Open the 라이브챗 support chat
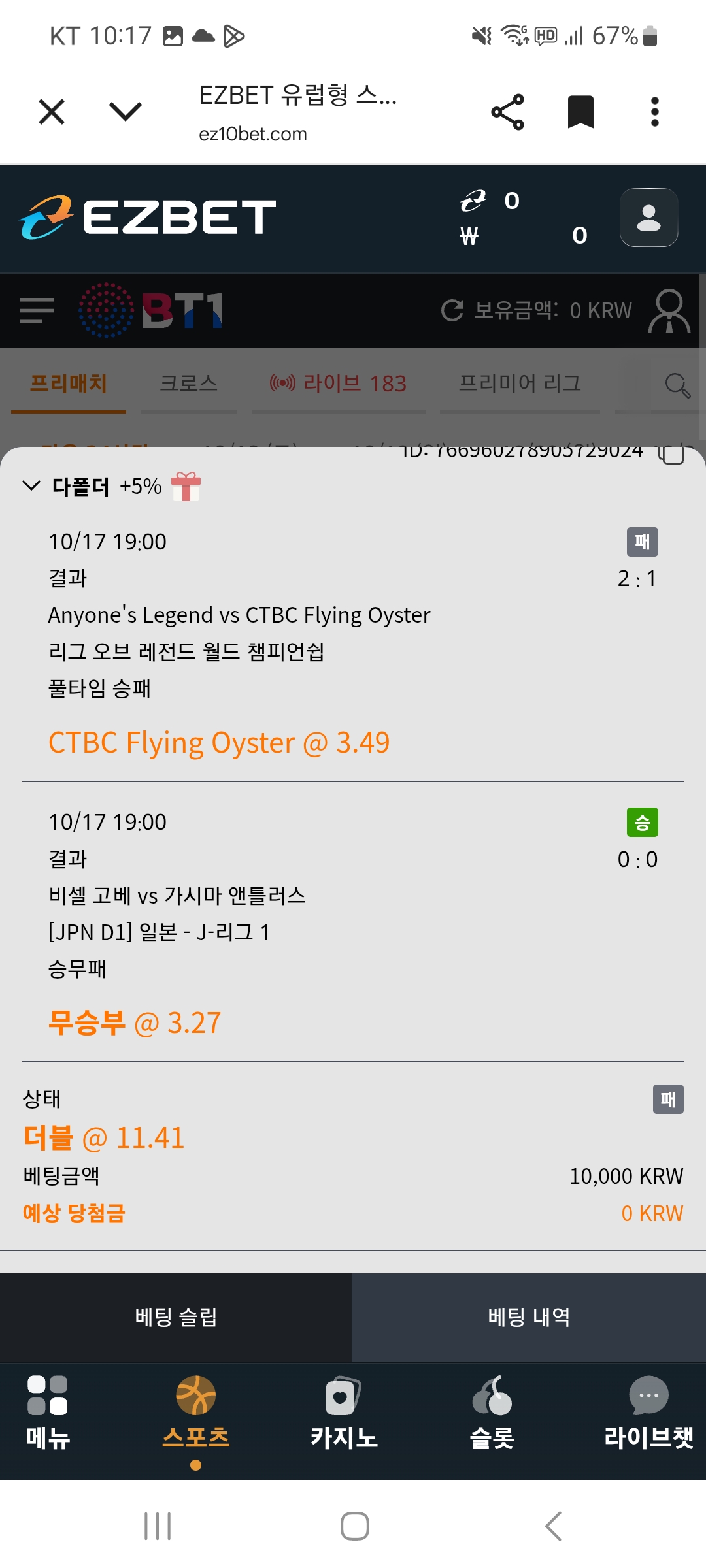This screenshot has width=706, height=1568. [648, 1413]
